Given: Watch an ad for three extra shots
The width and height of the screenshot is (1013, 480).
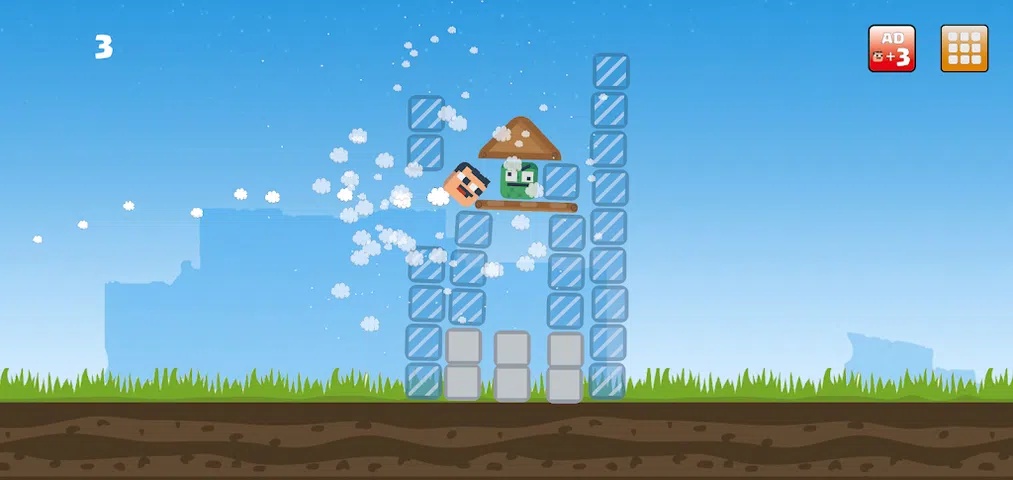Looking at the screenshot, I should point(892,48).
